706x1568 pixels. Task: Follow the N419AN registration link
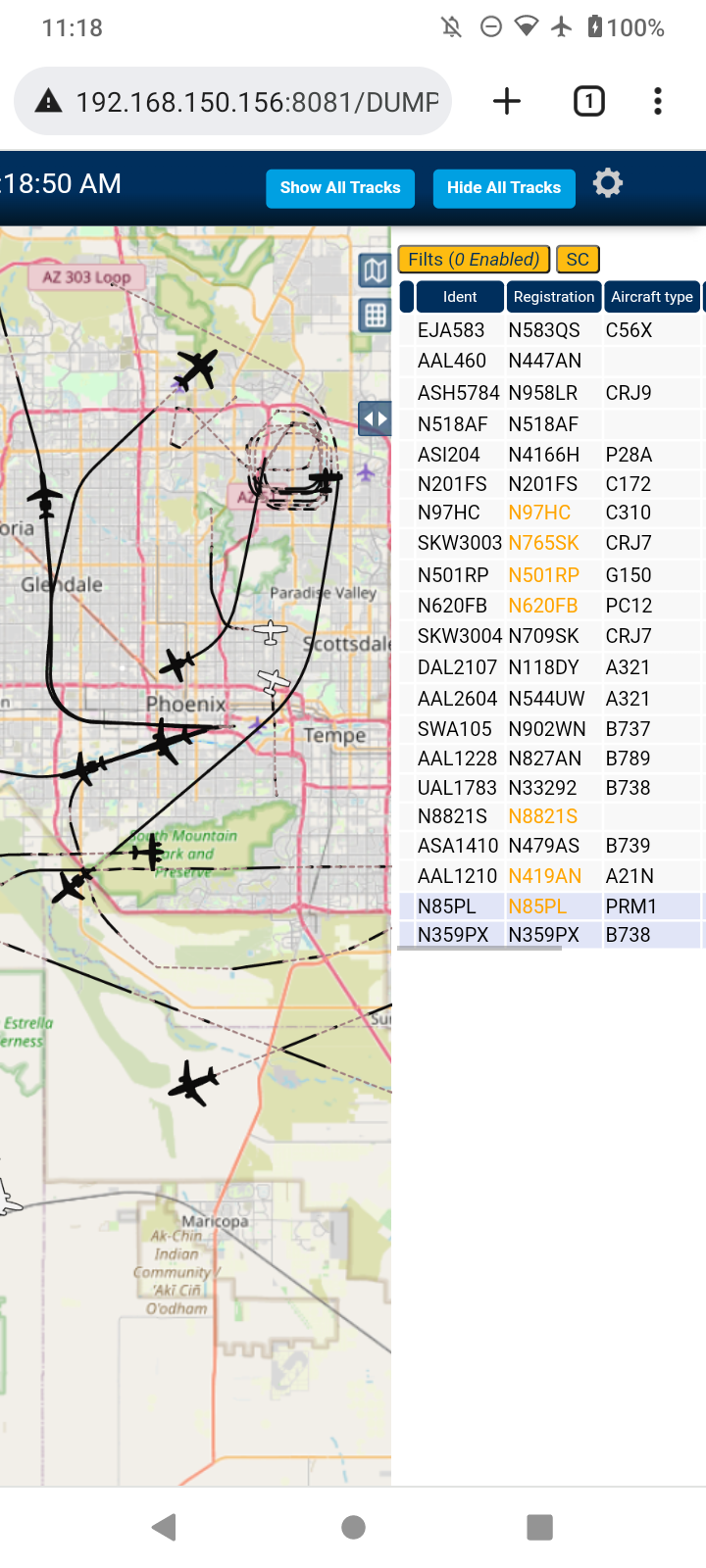click(544, 876)
